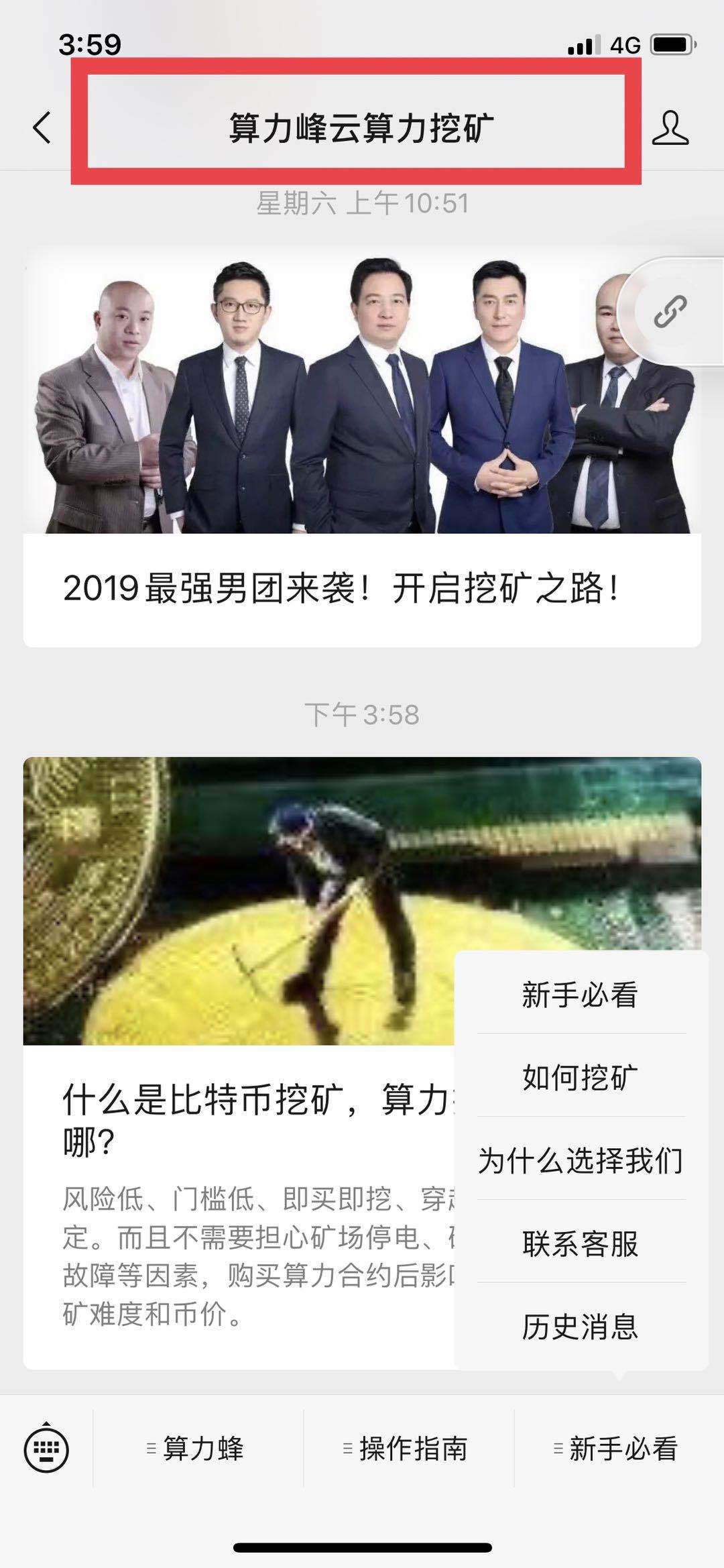Screen dimensions: 724x1568
Task: Open the account profile icon
Action: pos(670,128)
